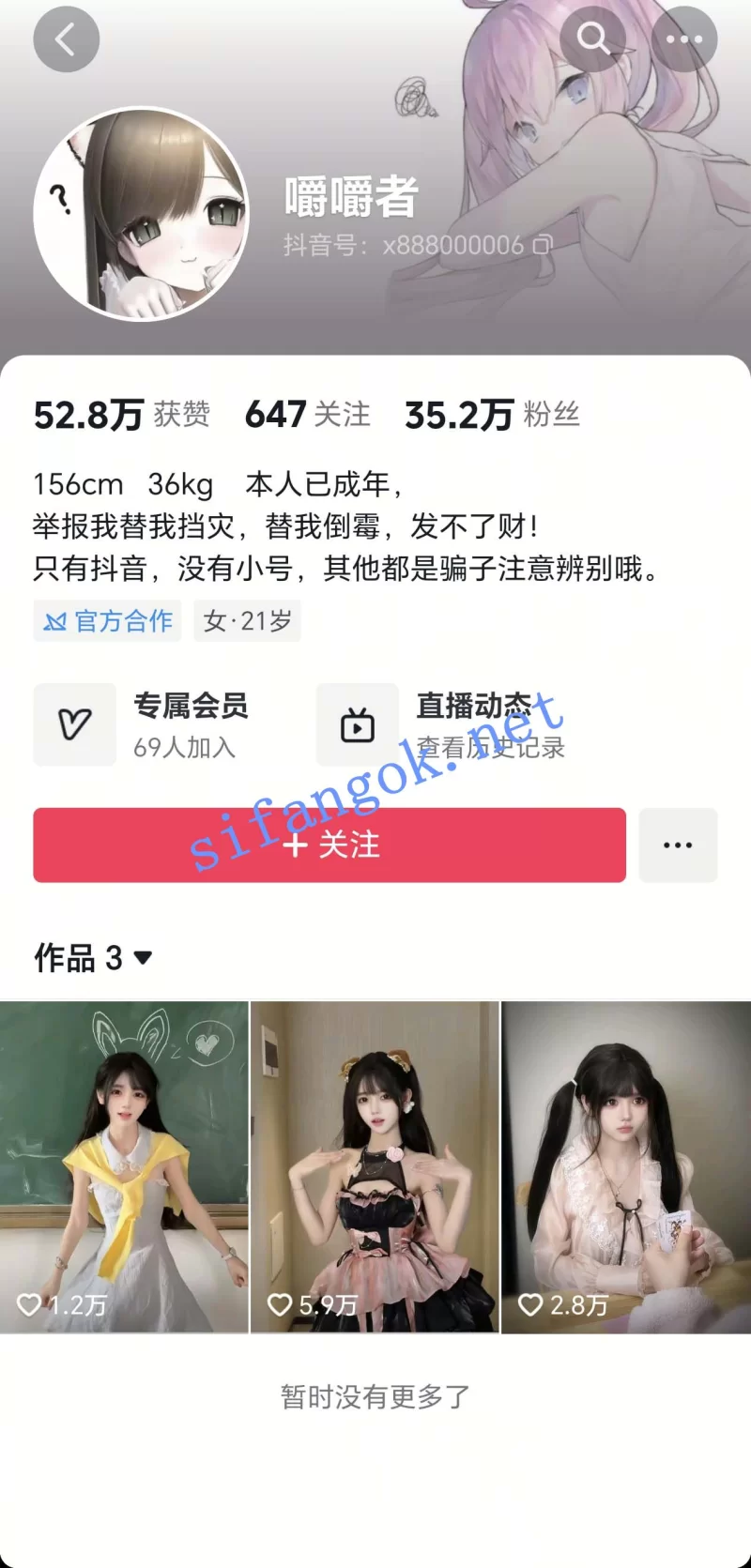View the 52.8万 获赞 likes count
751x1568 pixels.
tap(122, 414)
